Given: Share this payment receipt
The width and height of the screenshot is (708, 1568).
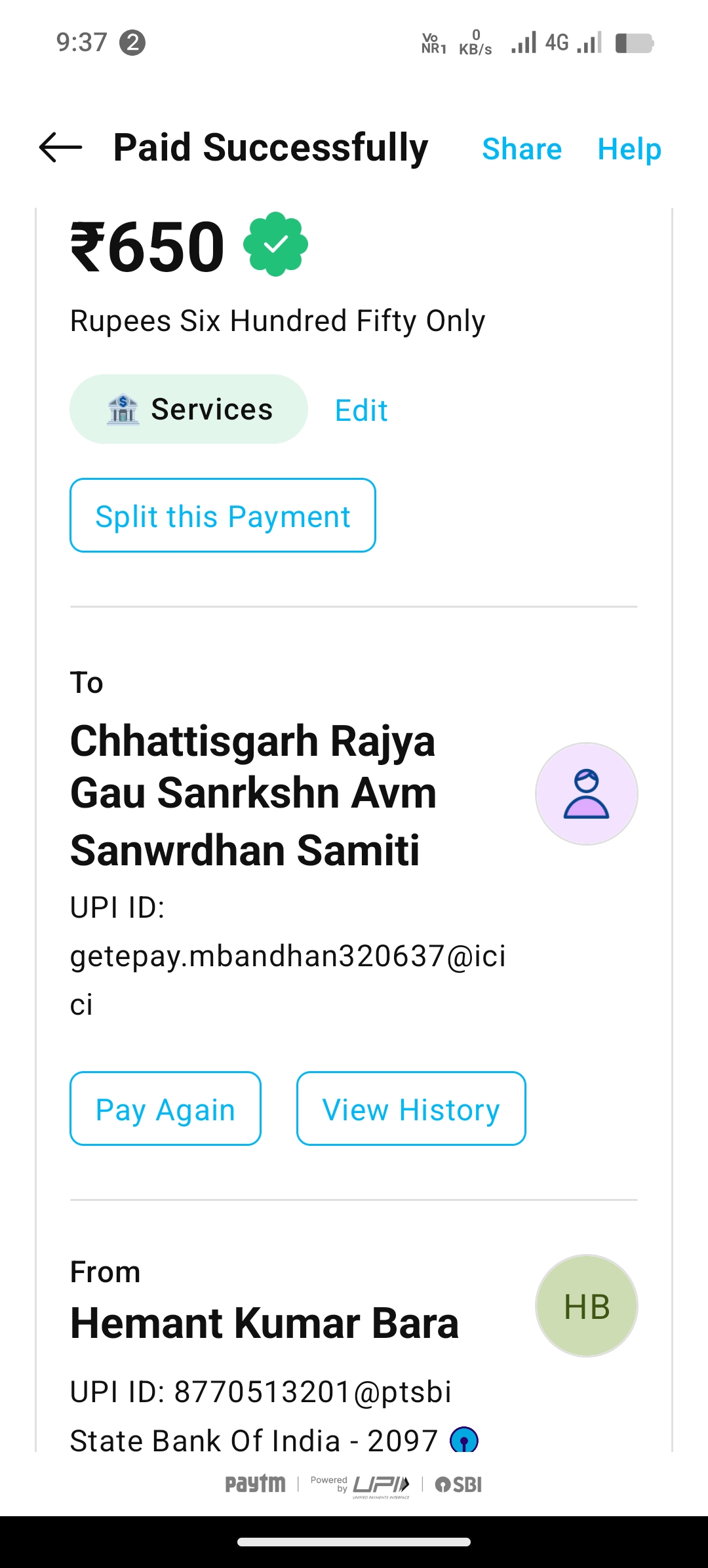Looking at the screenshot, I should 522,149.
